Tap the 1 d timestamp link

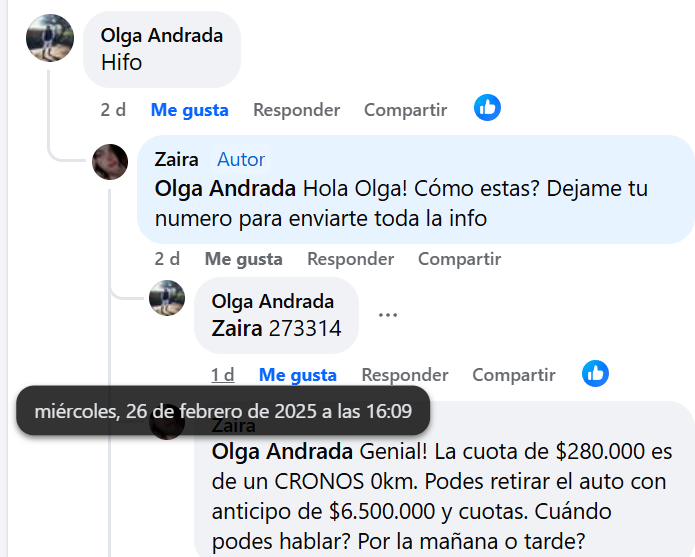pyautogui.click(x=222, y=375)
